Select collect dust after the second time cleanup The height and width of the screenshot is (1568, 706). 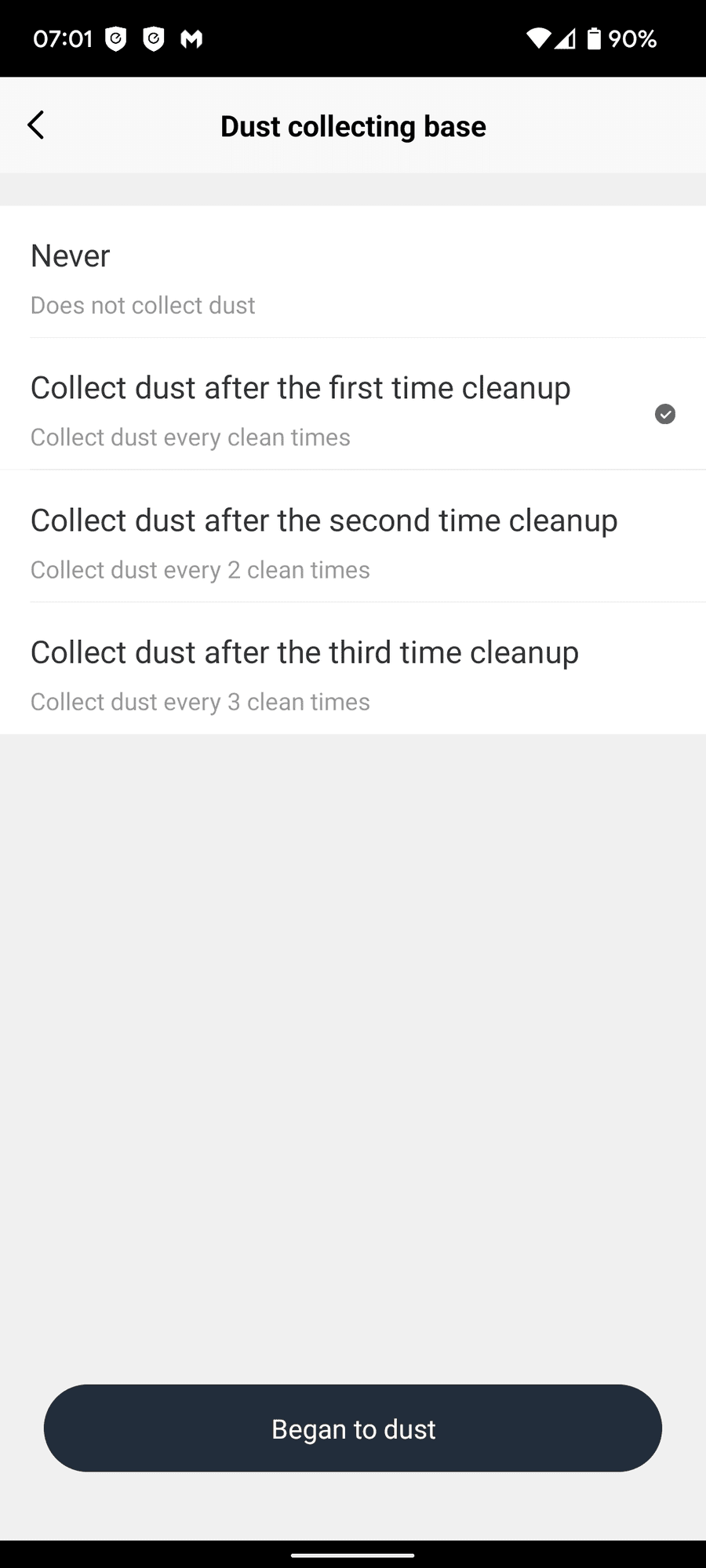pyautogui.click(x=353, y=537)
